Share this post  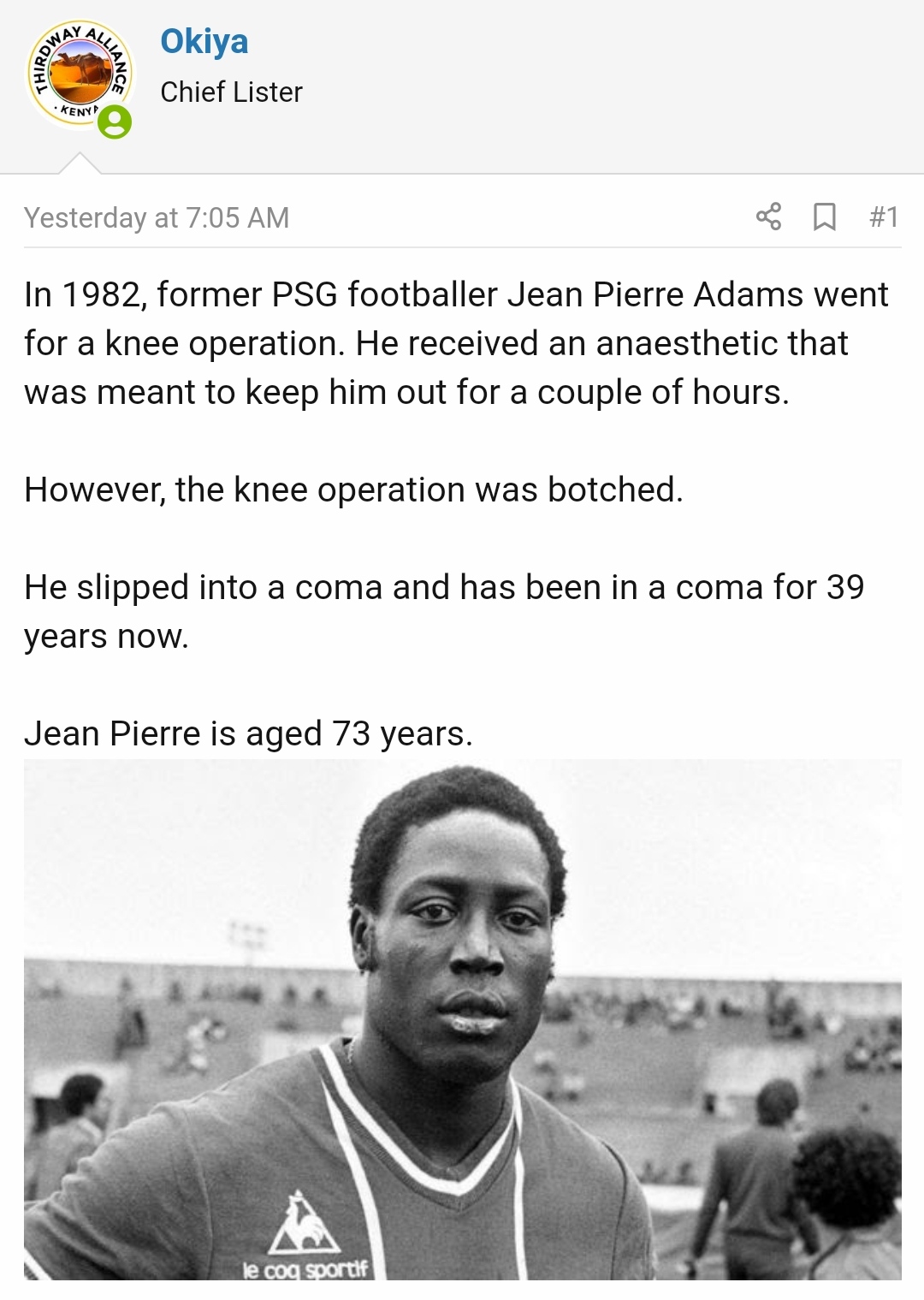click(768, 217)
